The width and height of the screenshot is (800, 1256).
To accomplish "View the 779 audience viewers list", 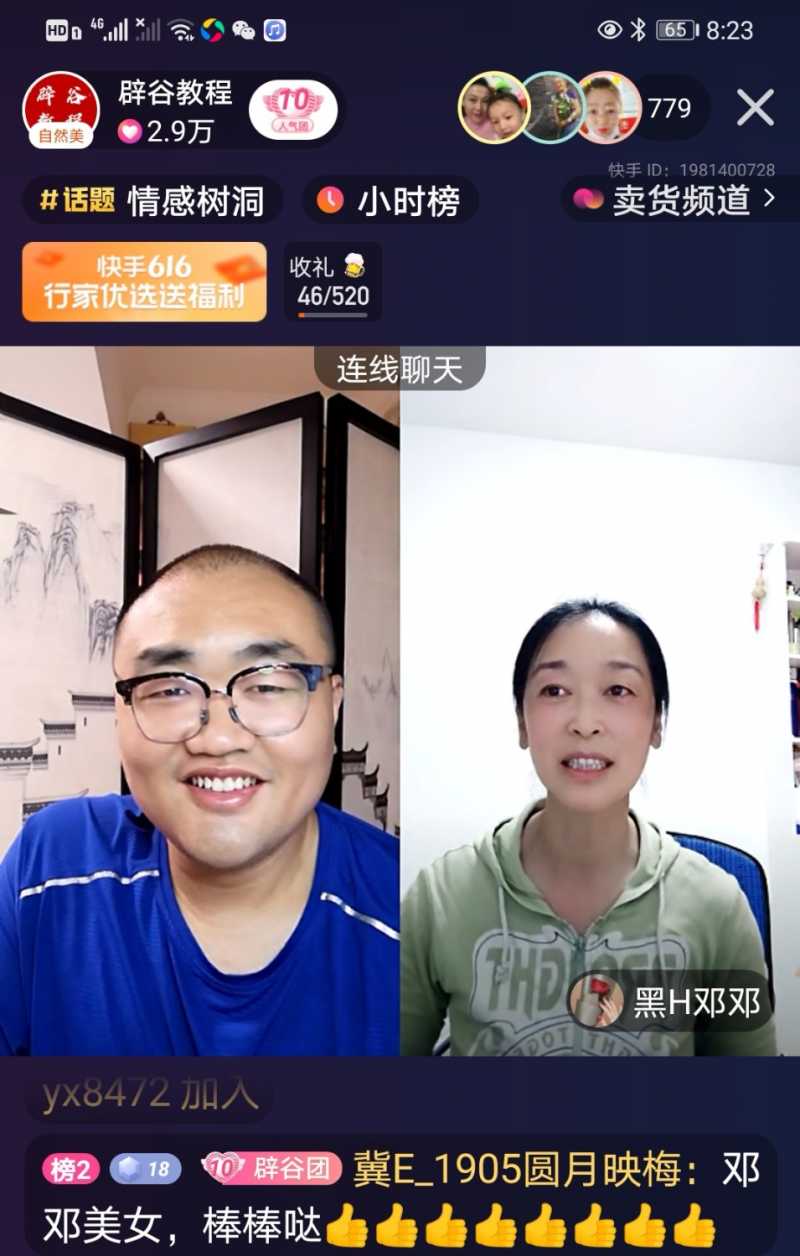I will pos(669,108).
